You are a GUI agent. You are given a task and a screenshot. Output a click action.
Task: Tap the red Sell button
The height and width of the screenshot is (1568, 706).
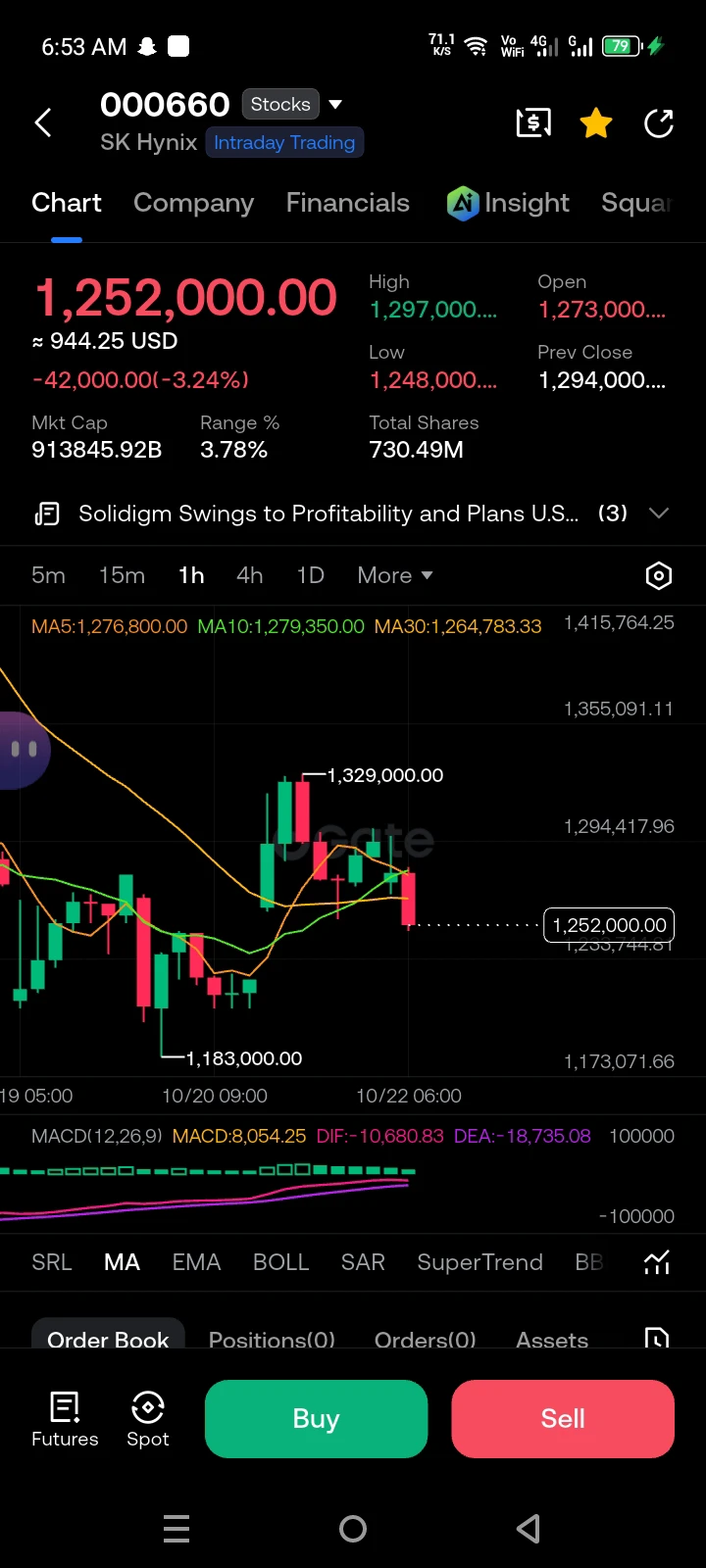tap(563, 1418)
